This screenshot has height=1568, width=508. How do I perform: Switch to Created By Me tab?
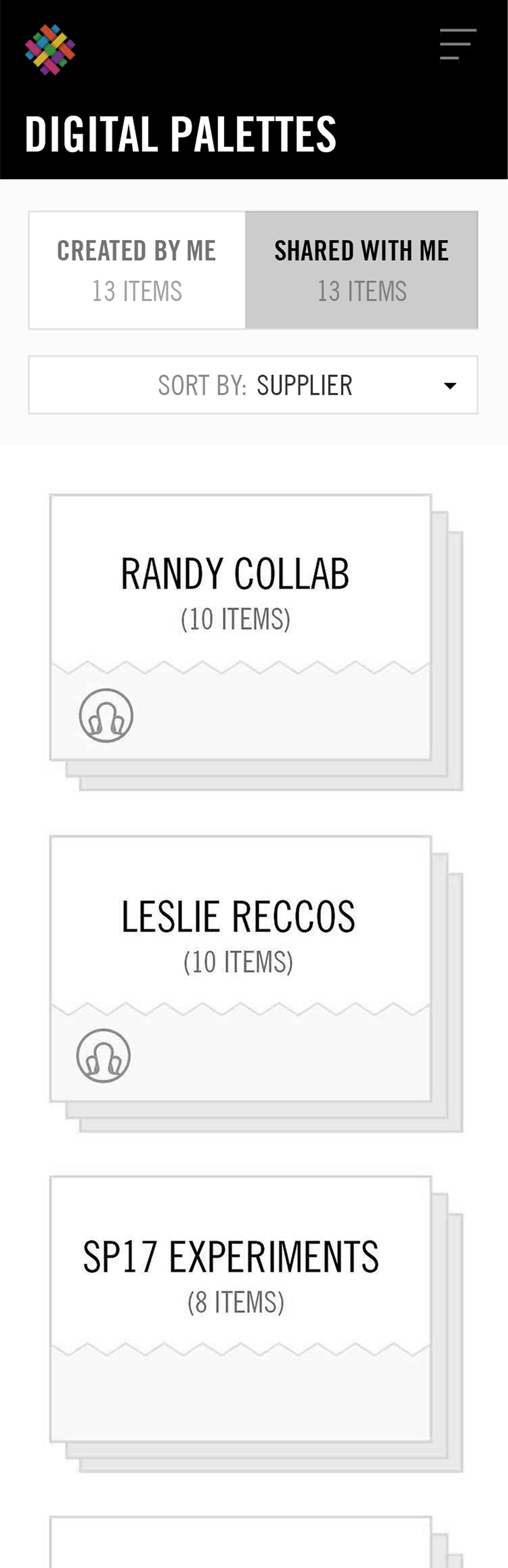137,270
